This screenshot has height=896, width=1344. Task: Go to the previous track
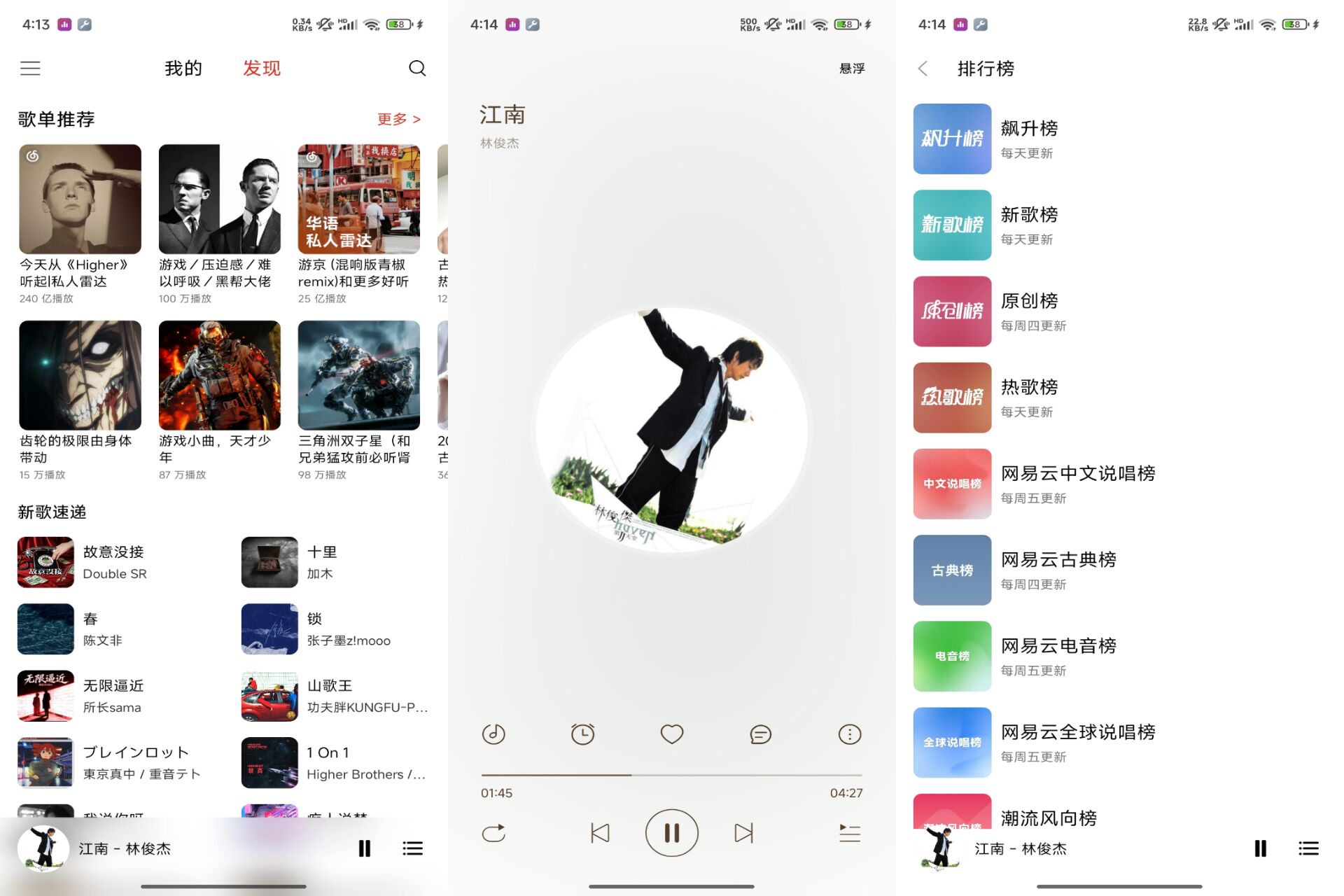click(600, 833)
